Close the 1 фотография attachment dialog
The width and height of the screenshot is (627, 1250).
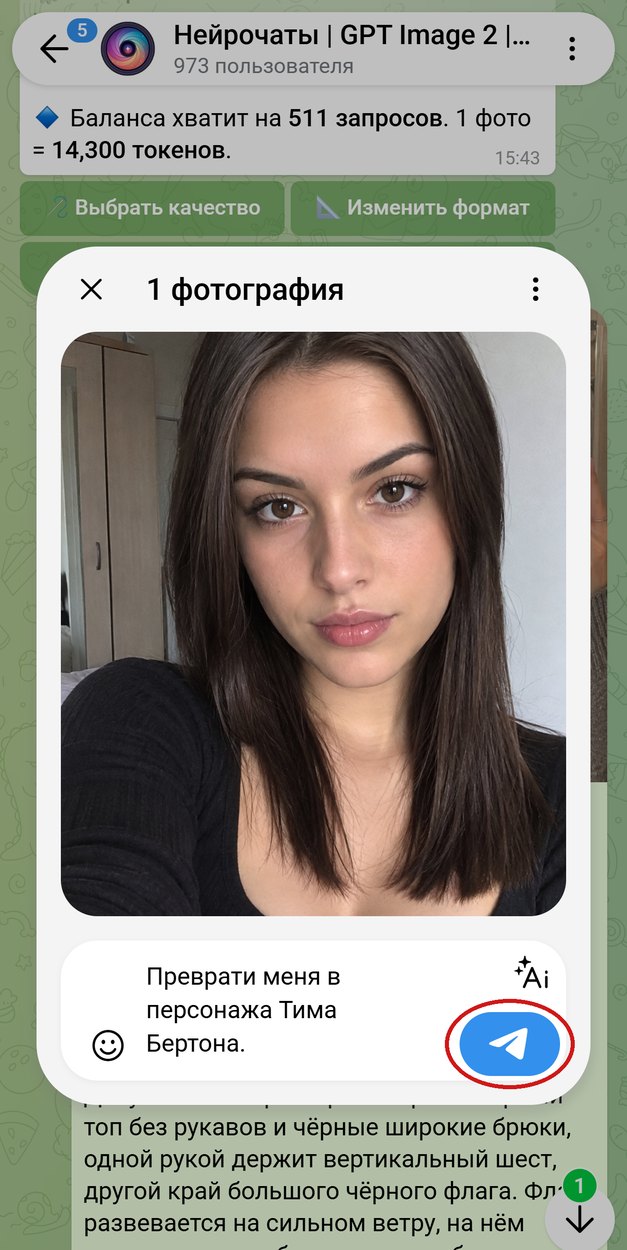[x=91, y=290]
